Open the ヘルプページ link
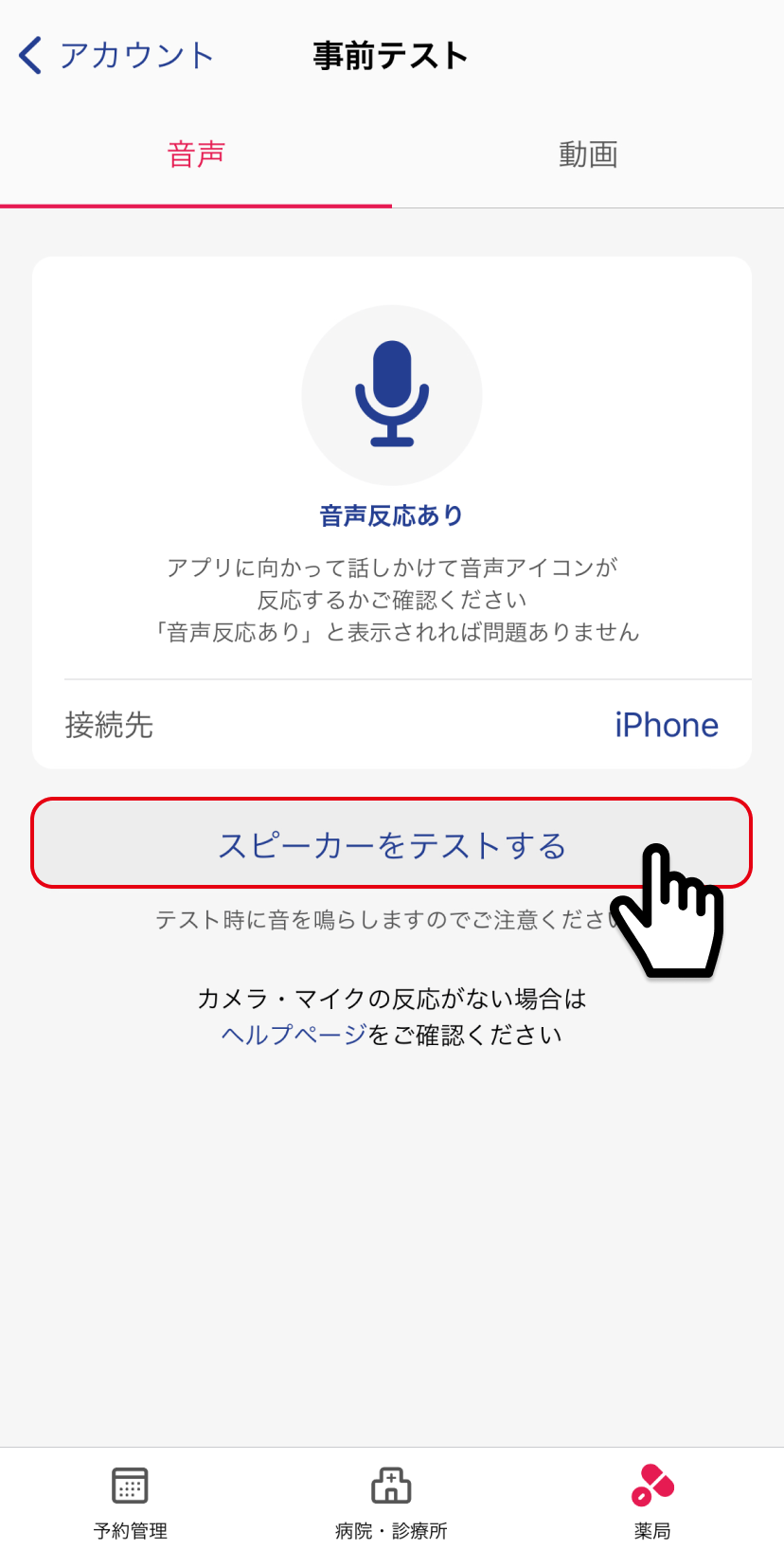The width and height of the screenshot is (784, 1550). pos(294,1035)
